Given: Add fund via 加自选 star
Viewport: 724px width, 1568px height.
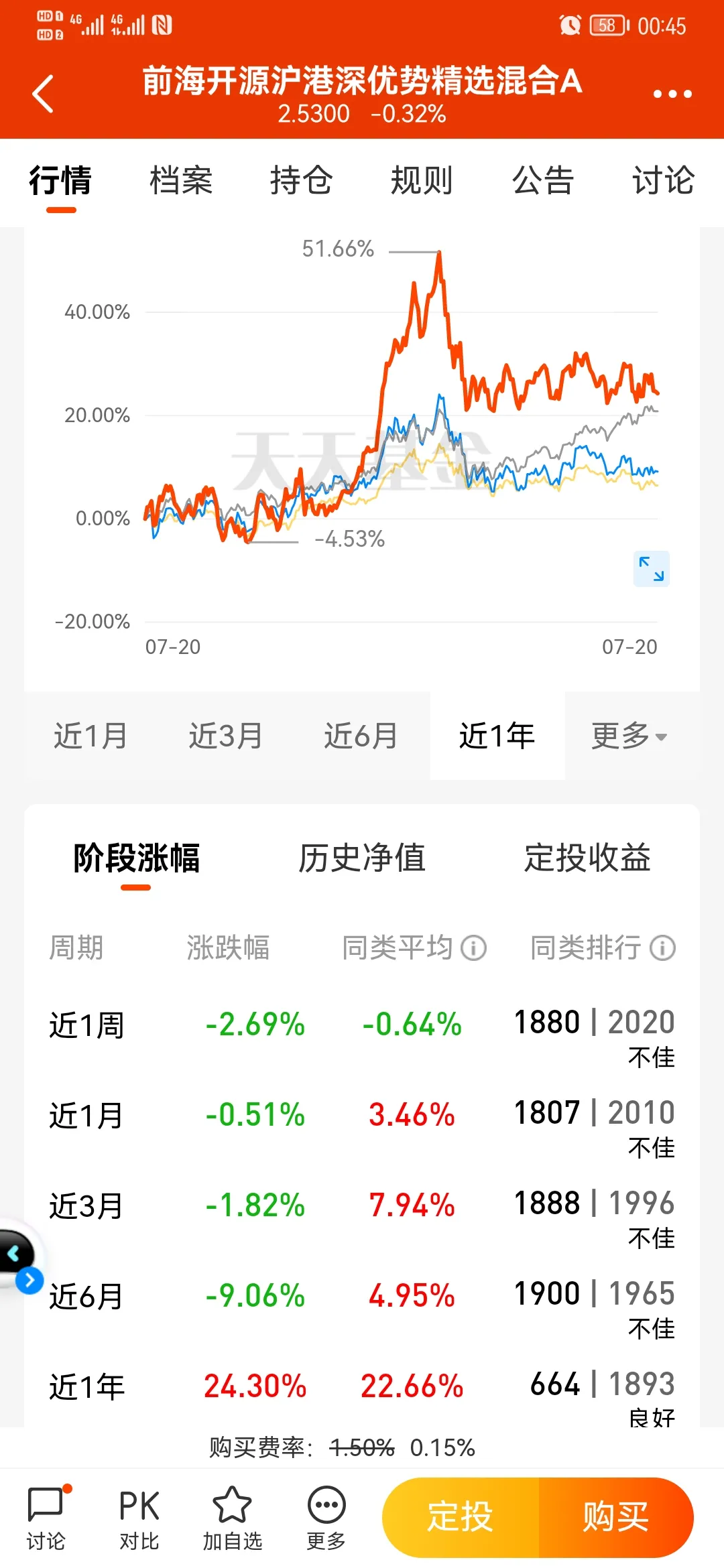Looking at the screenshot, I should (x=232, y=1518).
